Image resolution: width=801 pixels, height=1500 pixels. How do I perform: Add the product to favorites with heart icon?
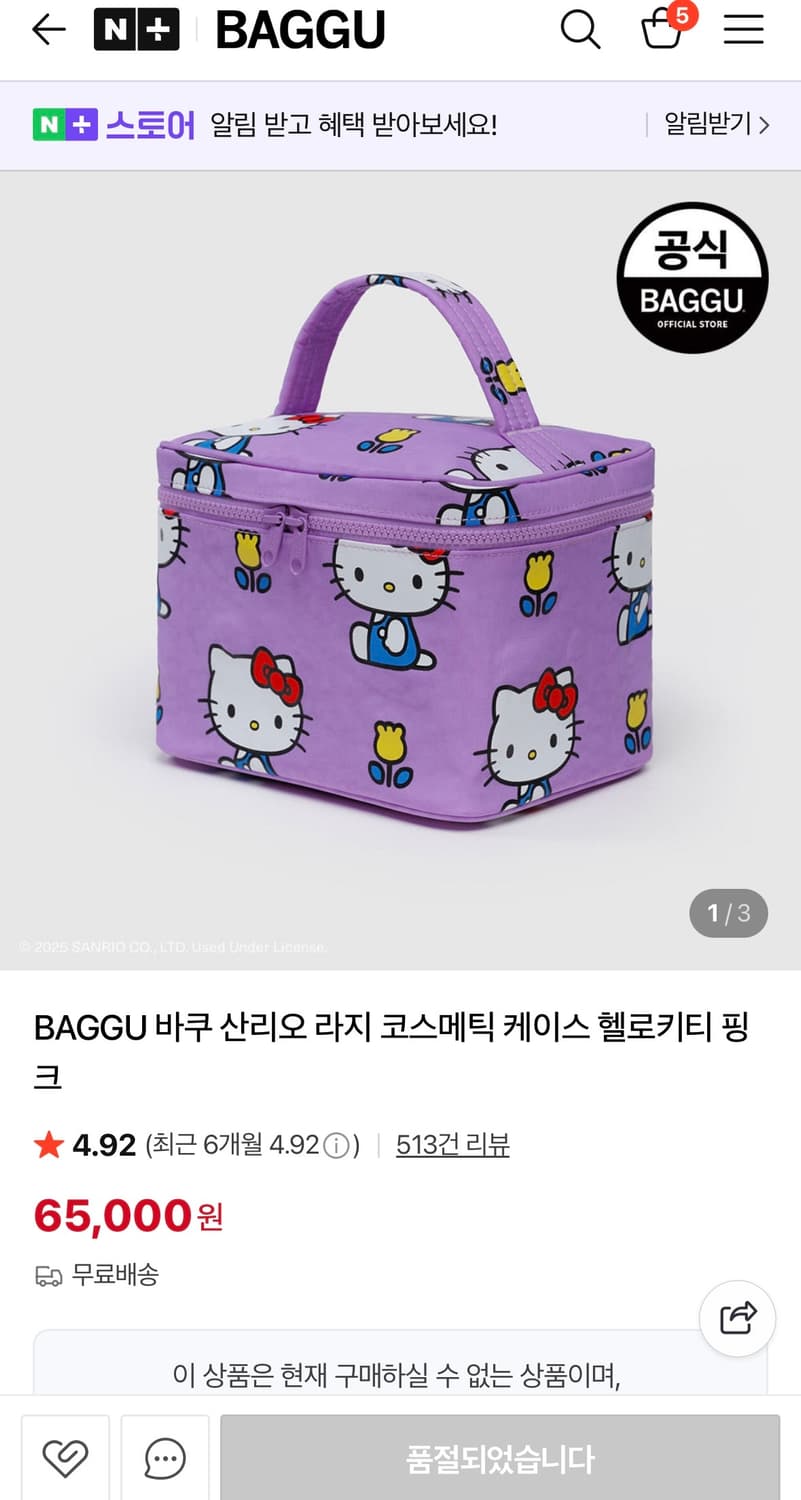click(x=66, y=1458)
